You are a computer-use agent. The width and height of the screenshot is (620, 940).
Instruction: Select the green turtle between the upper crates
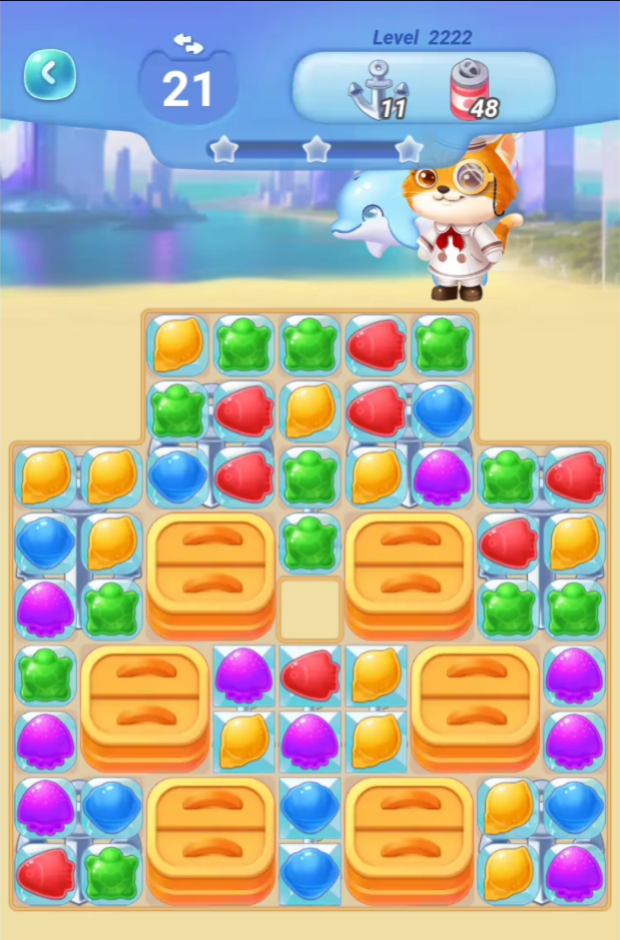tap(309, 543)
